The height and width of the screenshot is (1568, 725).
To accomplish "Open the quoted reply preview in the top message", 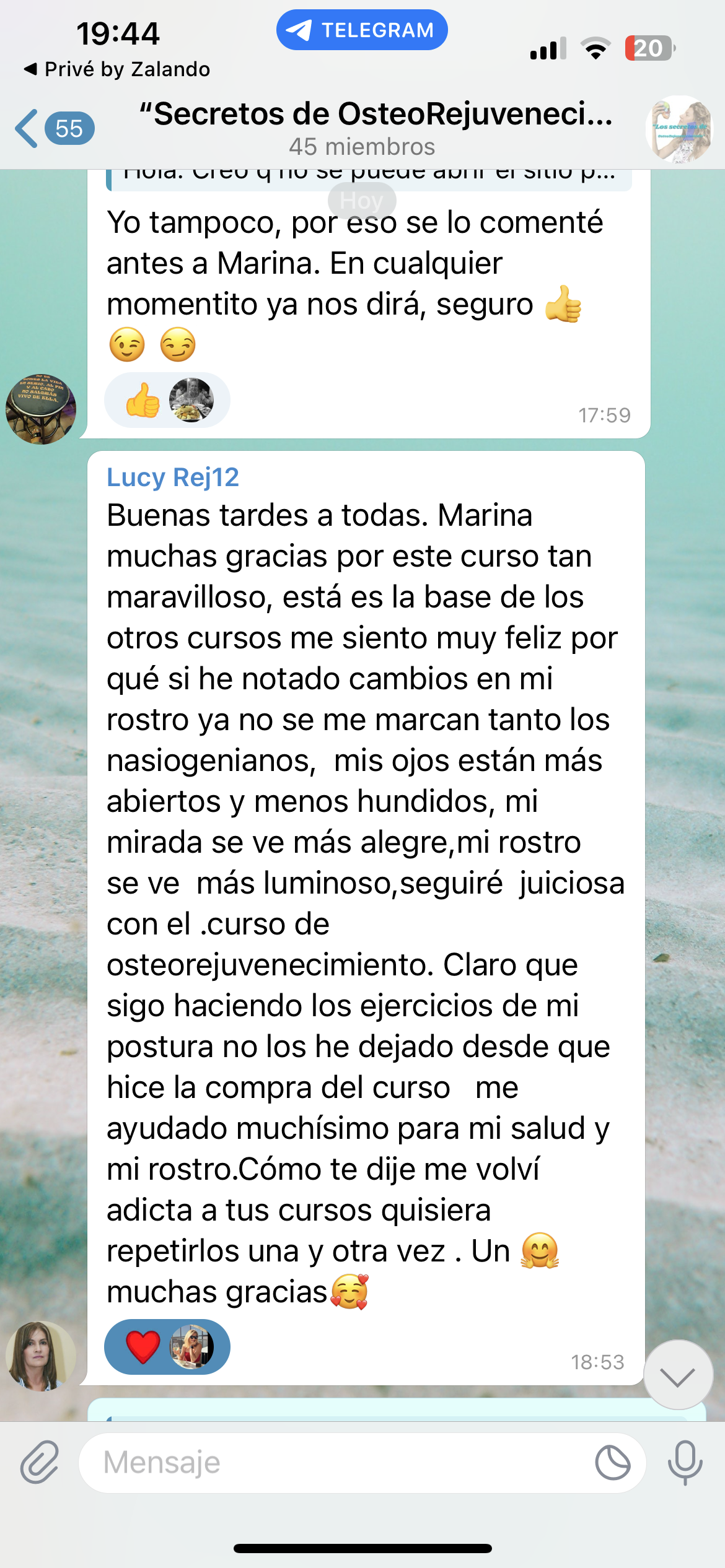I will pyautogui.click(x=369, y=177).
